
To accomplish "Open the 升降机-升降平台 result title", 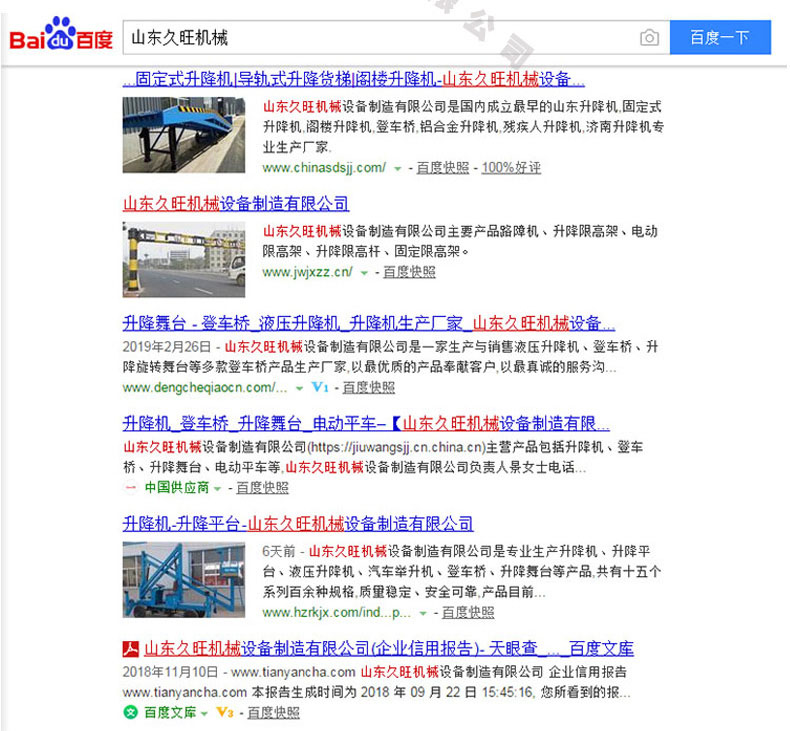I will tap(298, 524).
